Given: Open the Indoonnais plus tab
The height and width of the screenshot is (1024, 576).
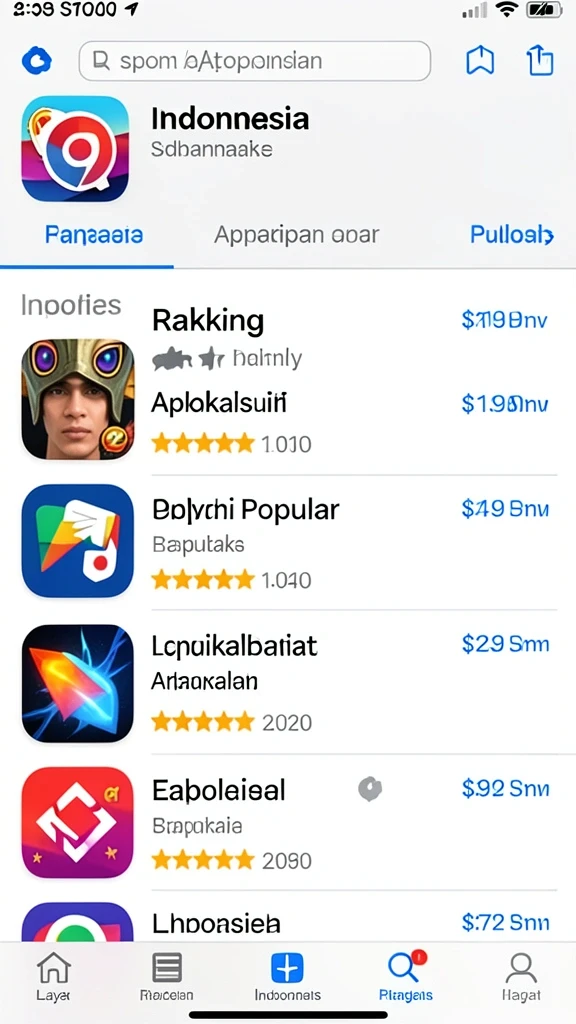Looking at the screenshot, I should [287, 976].
